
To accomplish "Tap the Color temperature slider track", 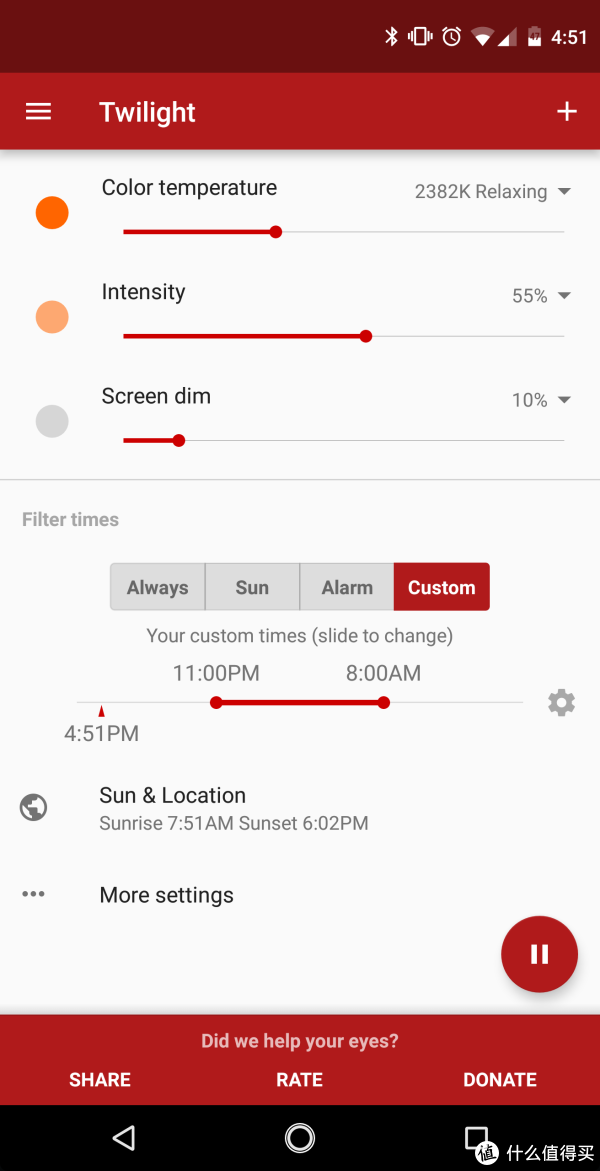I will pyautogui.click(x=344, y=232).
